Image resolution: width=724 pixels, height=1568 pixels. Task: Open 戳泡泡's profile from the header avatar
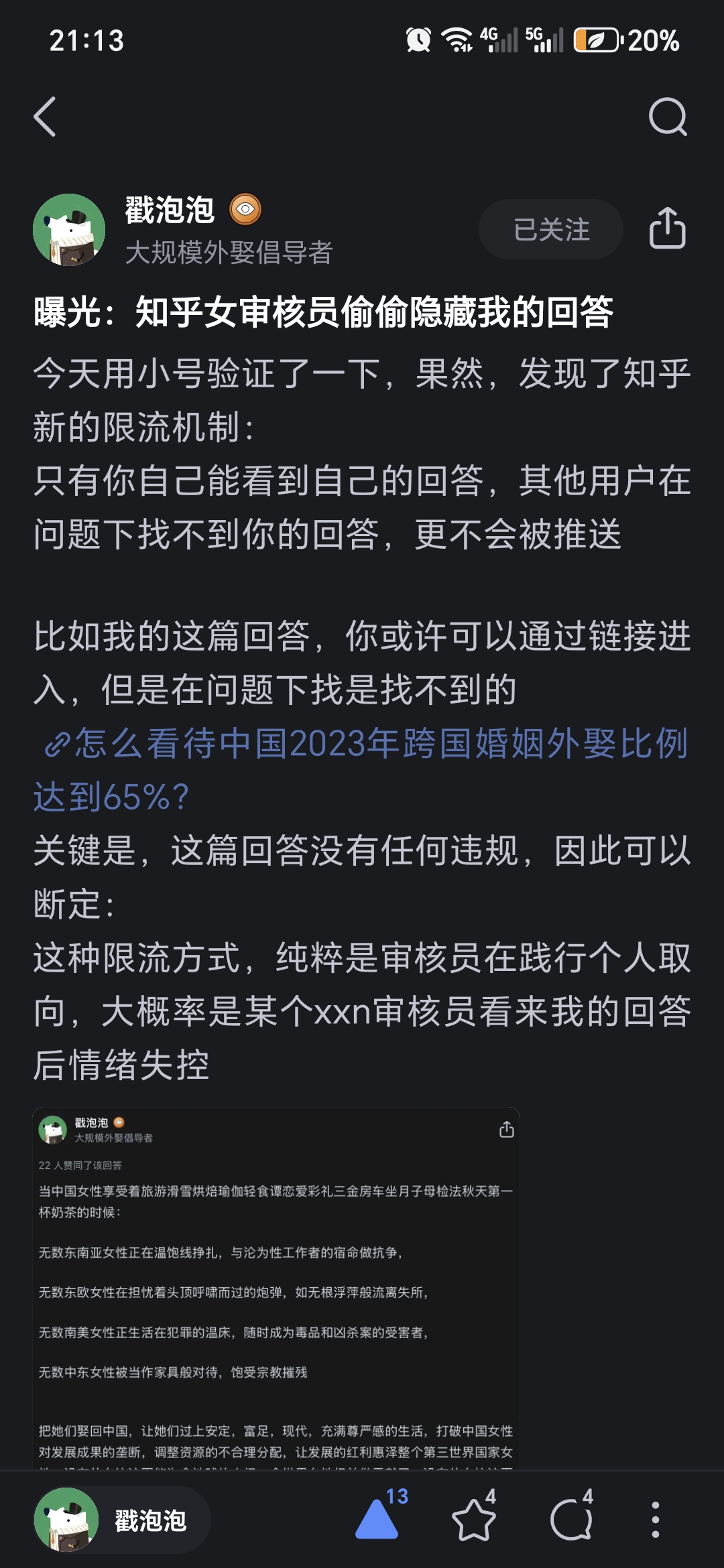[69, 230]
